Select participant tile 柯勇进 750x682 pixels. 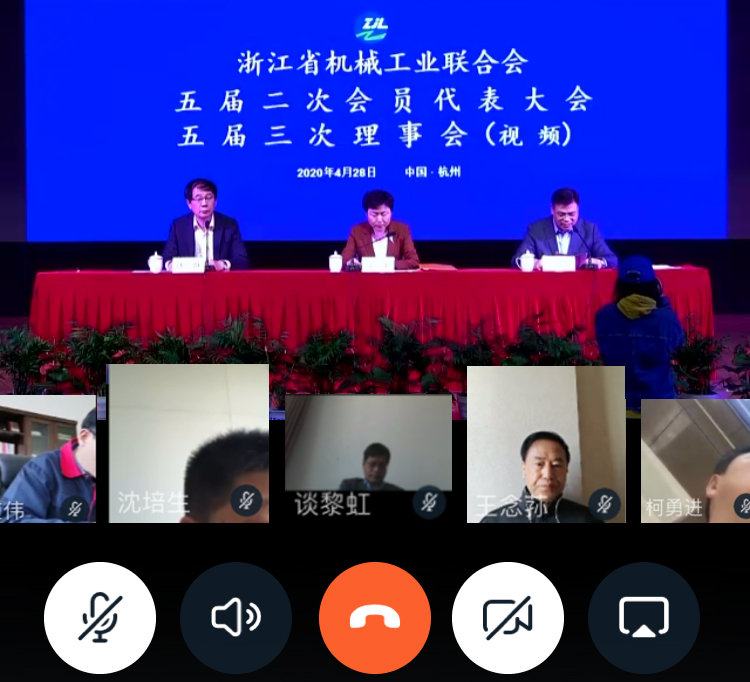695,461
